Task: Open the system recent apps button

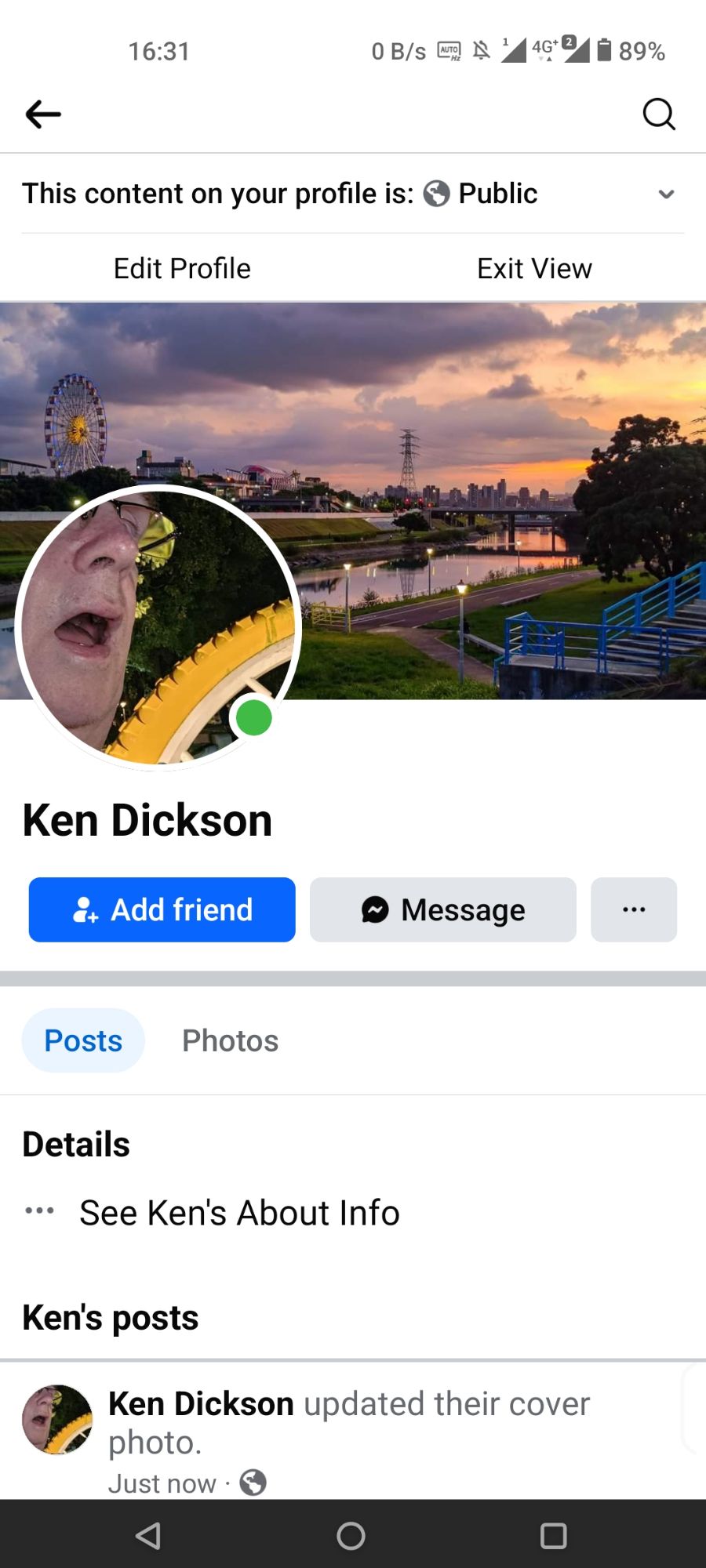Action: (553, 1536)
